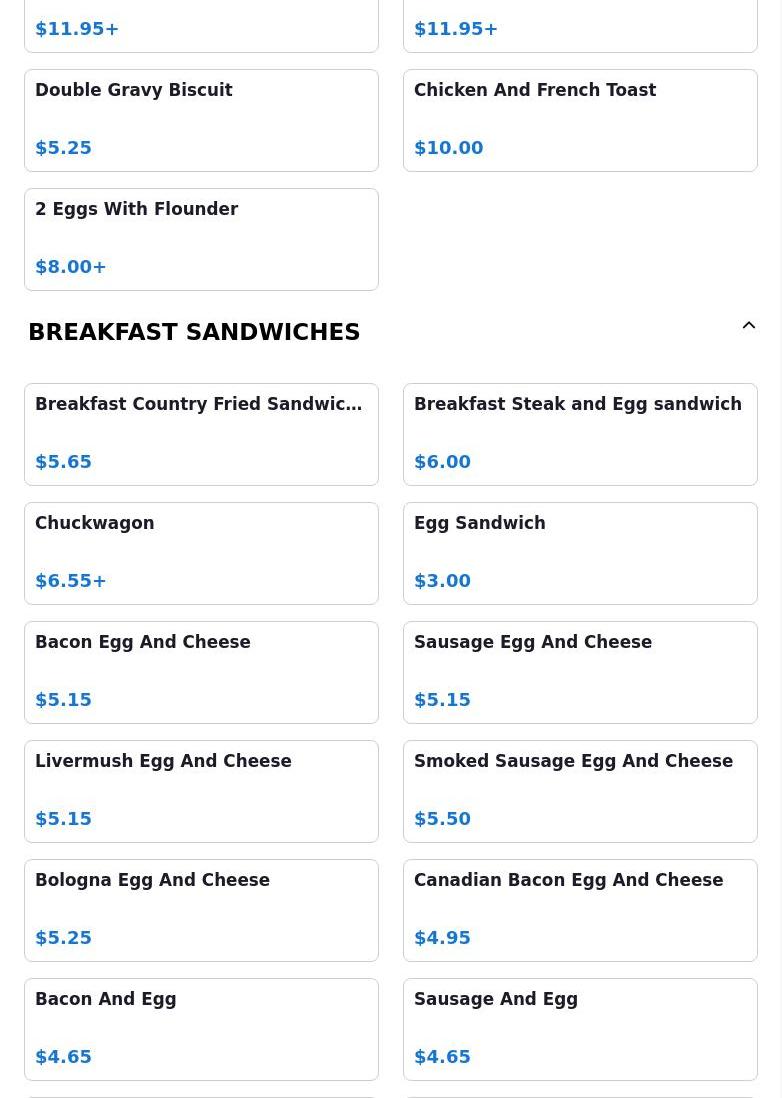Select Canadian Bacon Egg And Cheese
The height and width of the screenshot is (1098, 782).
(580, 910)
